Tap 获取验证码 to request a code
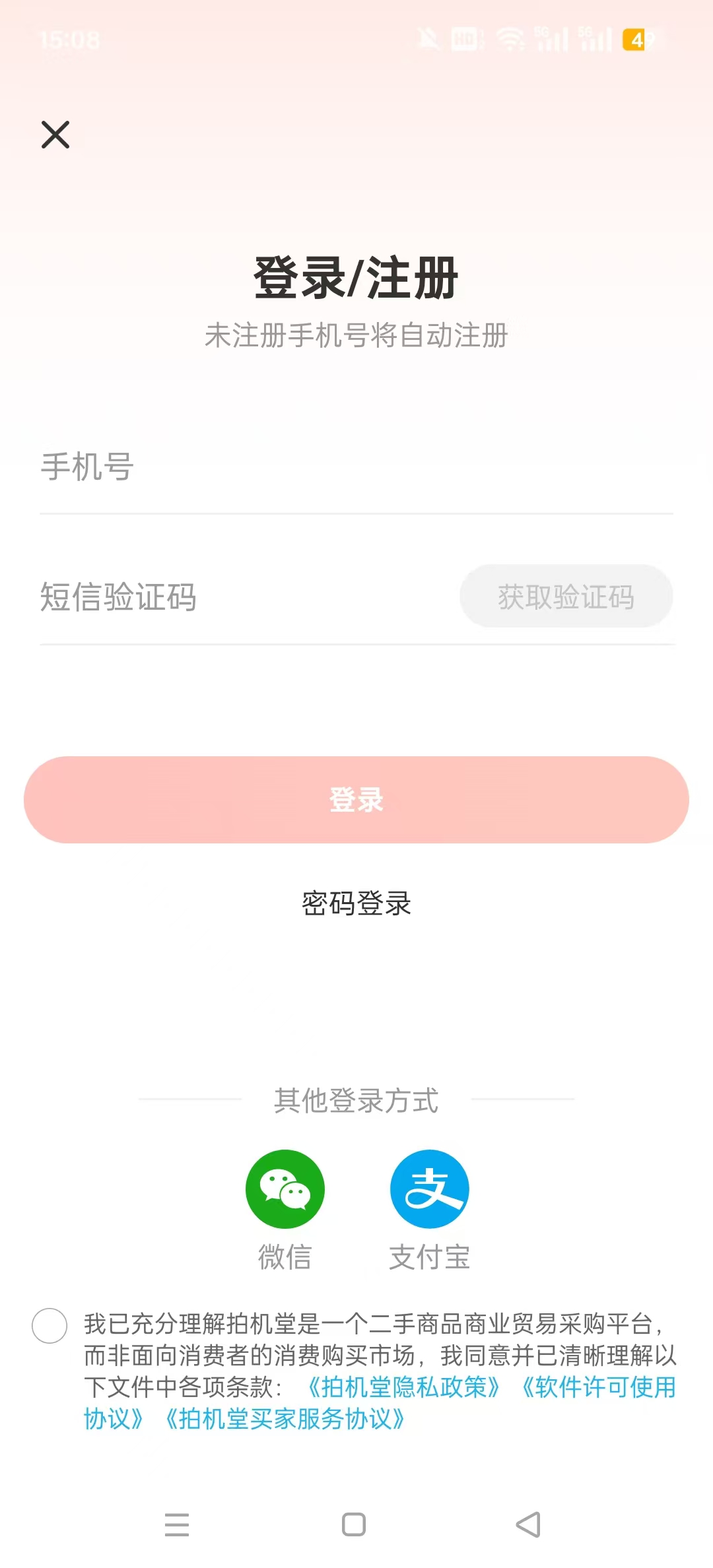The height and width of the screenshot is (1568, 713). (566, 597)
